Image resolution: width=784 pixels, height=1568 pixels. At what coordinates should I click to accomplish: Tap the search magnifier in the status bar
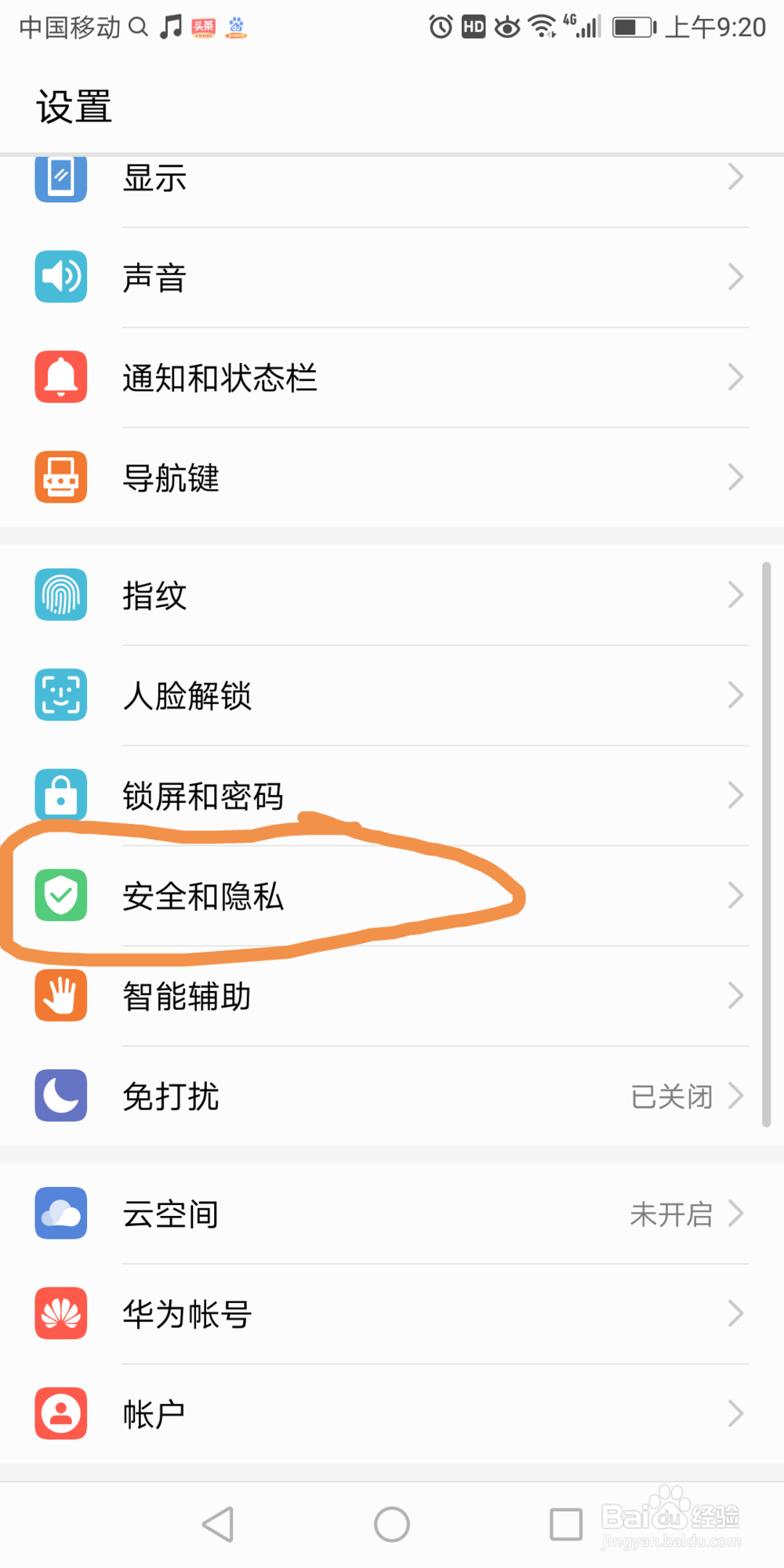click(x=140, y=26)
